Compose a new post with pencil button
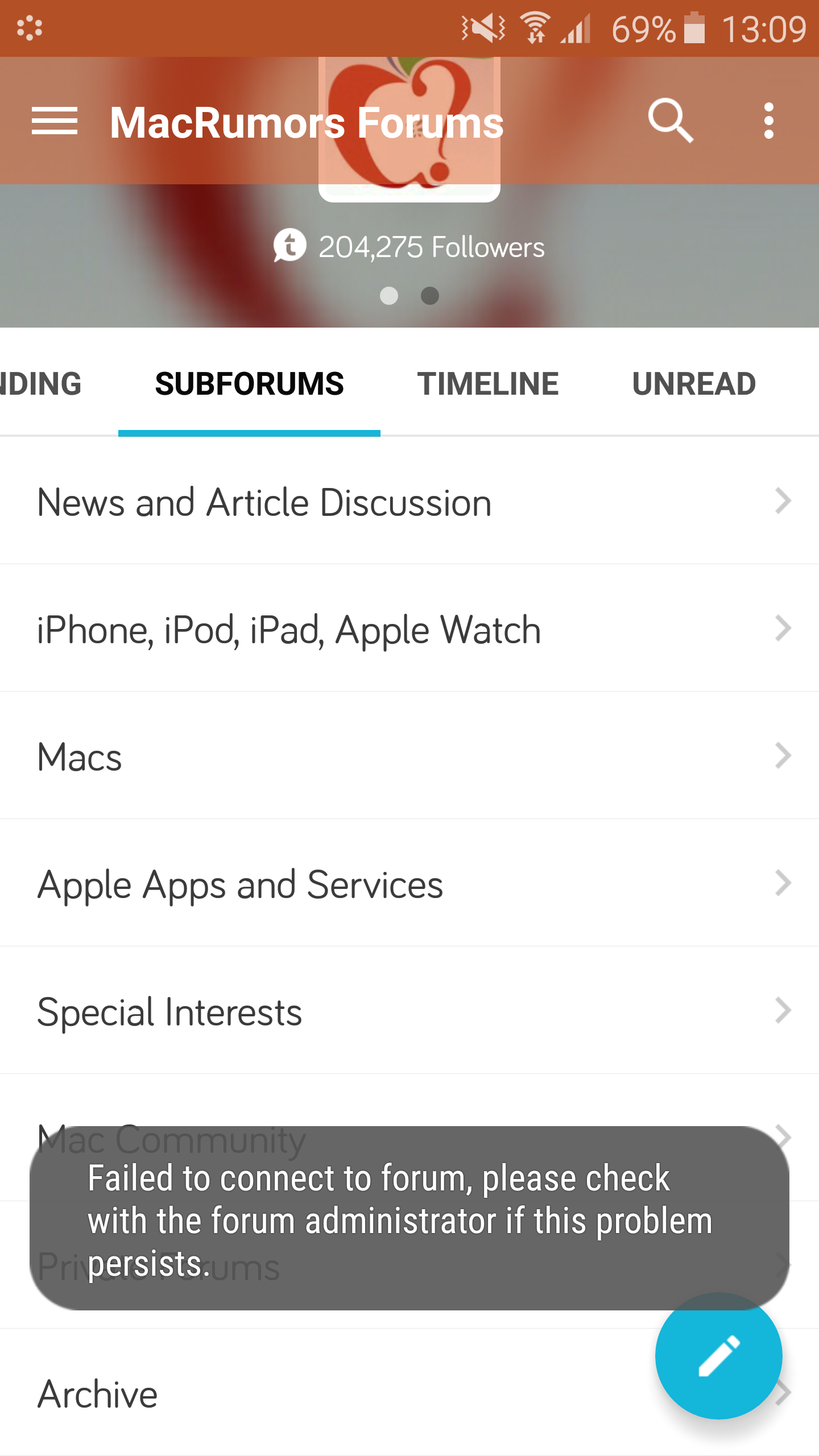Image resolution: width=819 pixels, height=1456 pixels. [x=719, y=1356]
